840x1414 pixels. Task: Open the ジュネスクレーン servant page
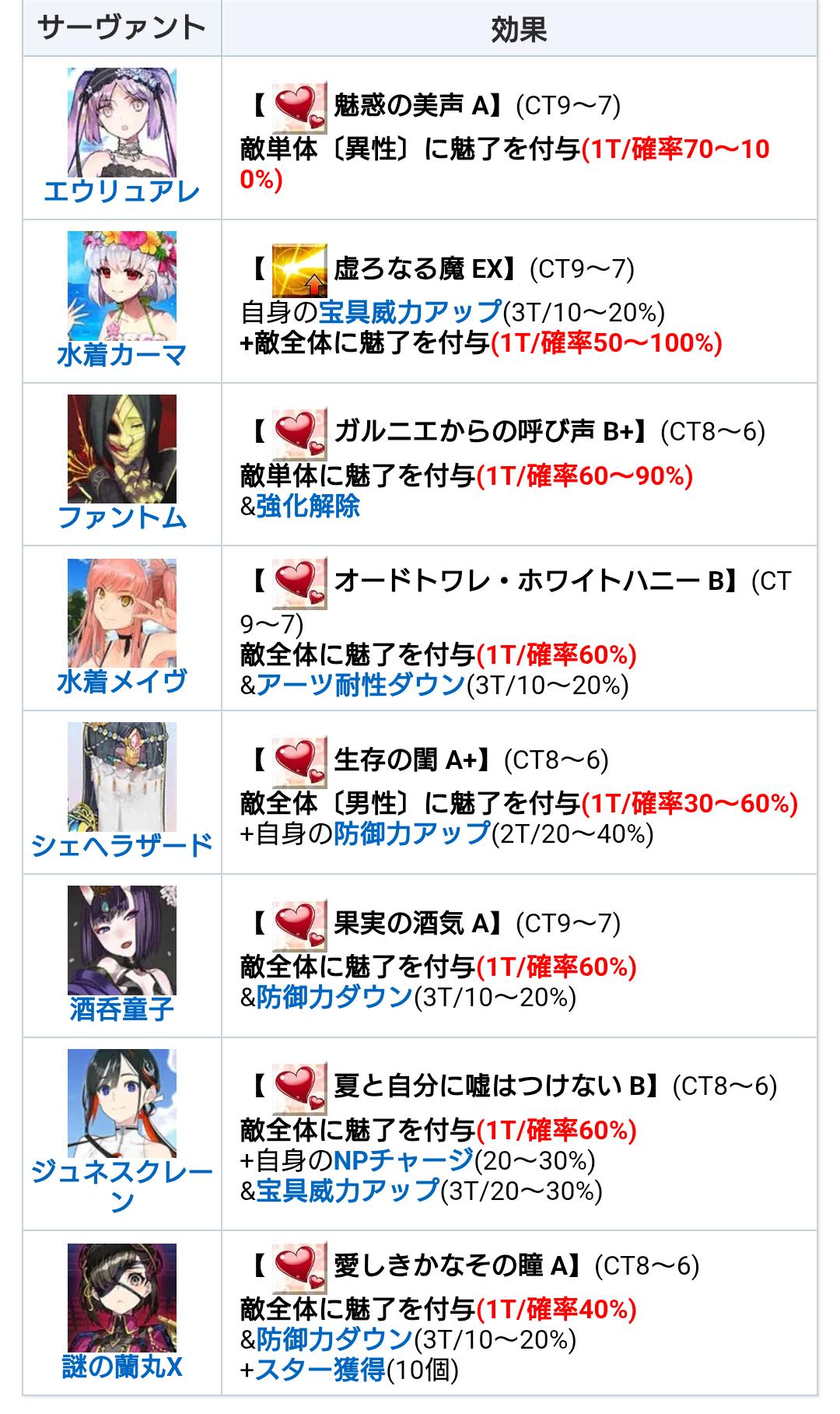[121, 1186]
